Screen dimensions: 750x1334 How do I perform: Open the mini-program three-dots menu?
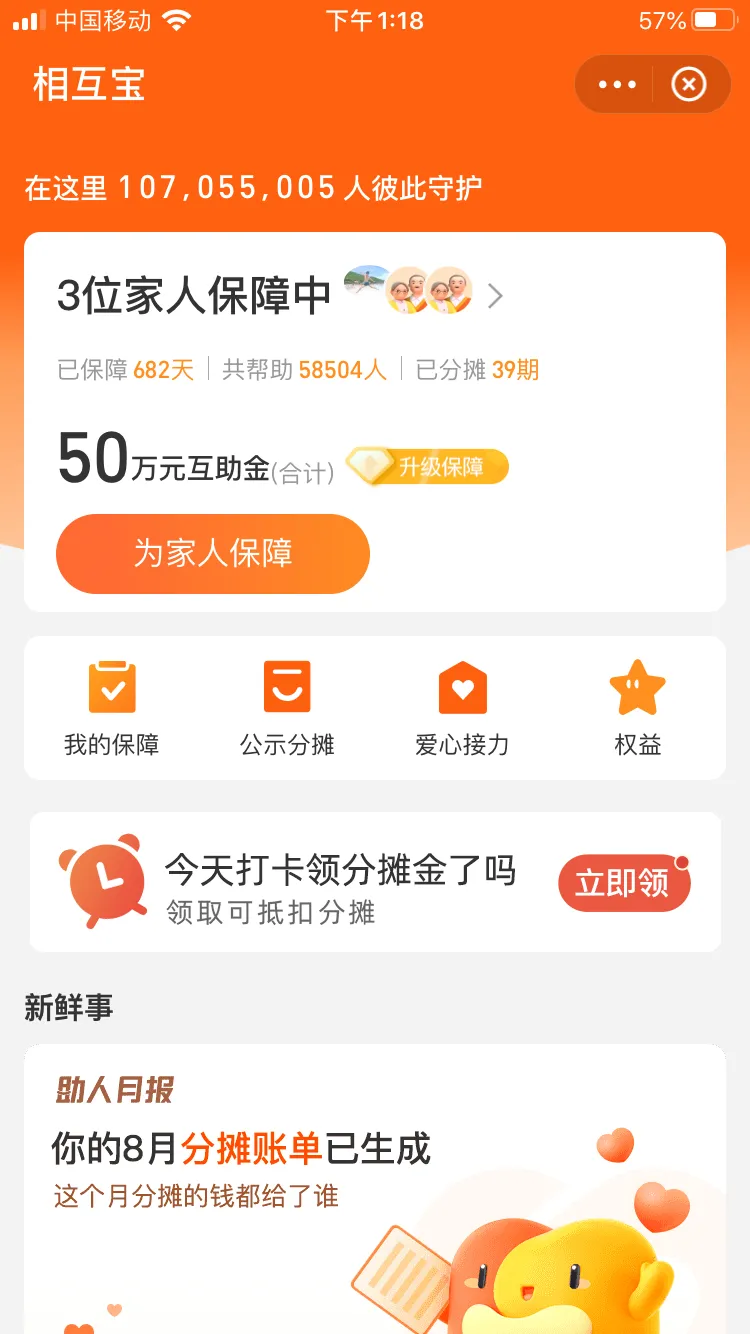pos(617,85)
